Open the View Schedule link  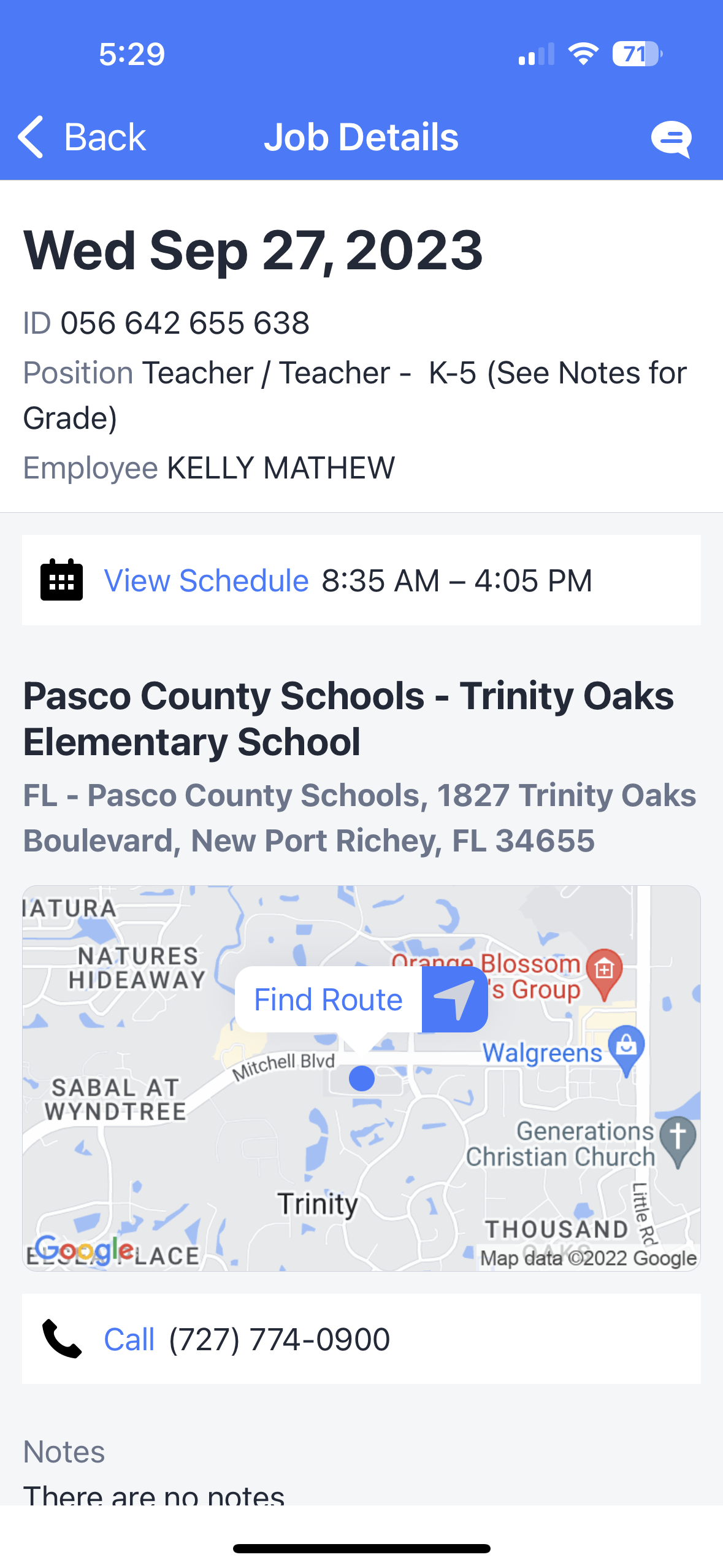(206, 580)
